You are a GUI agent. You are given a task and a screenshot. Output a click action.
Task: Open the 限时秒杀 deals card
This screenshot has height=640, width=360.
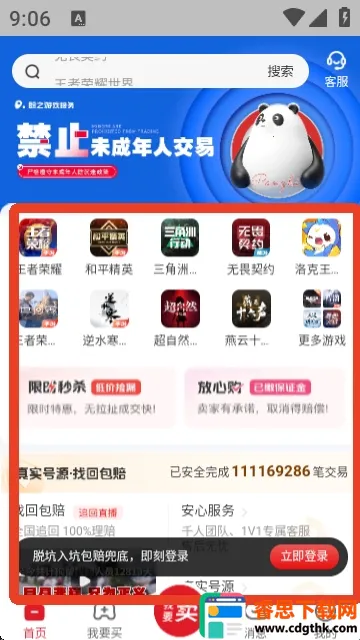(97, 397)
